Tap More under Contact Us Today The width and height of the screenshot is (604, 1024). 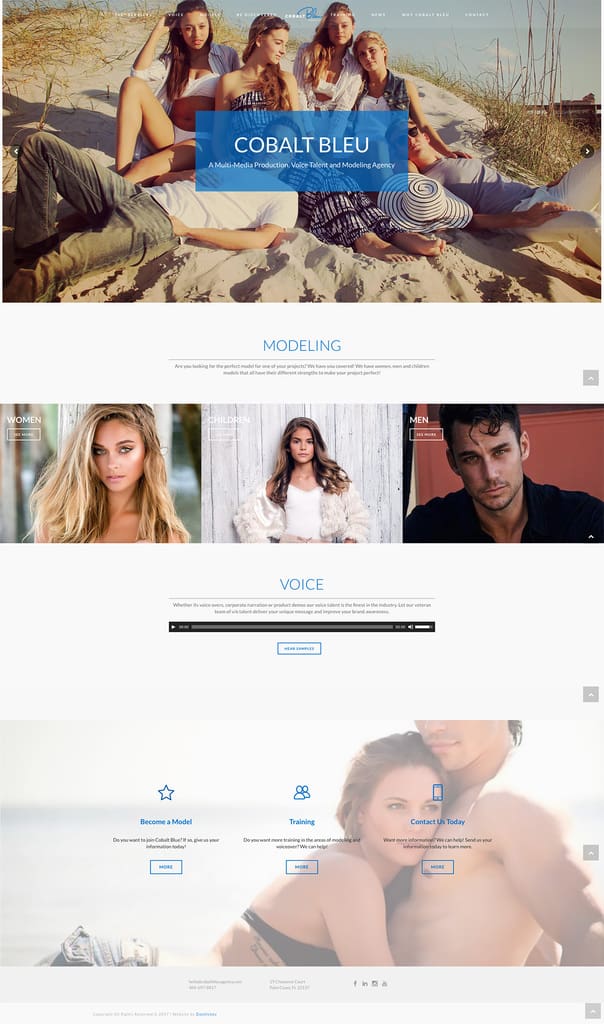[437, 867]
